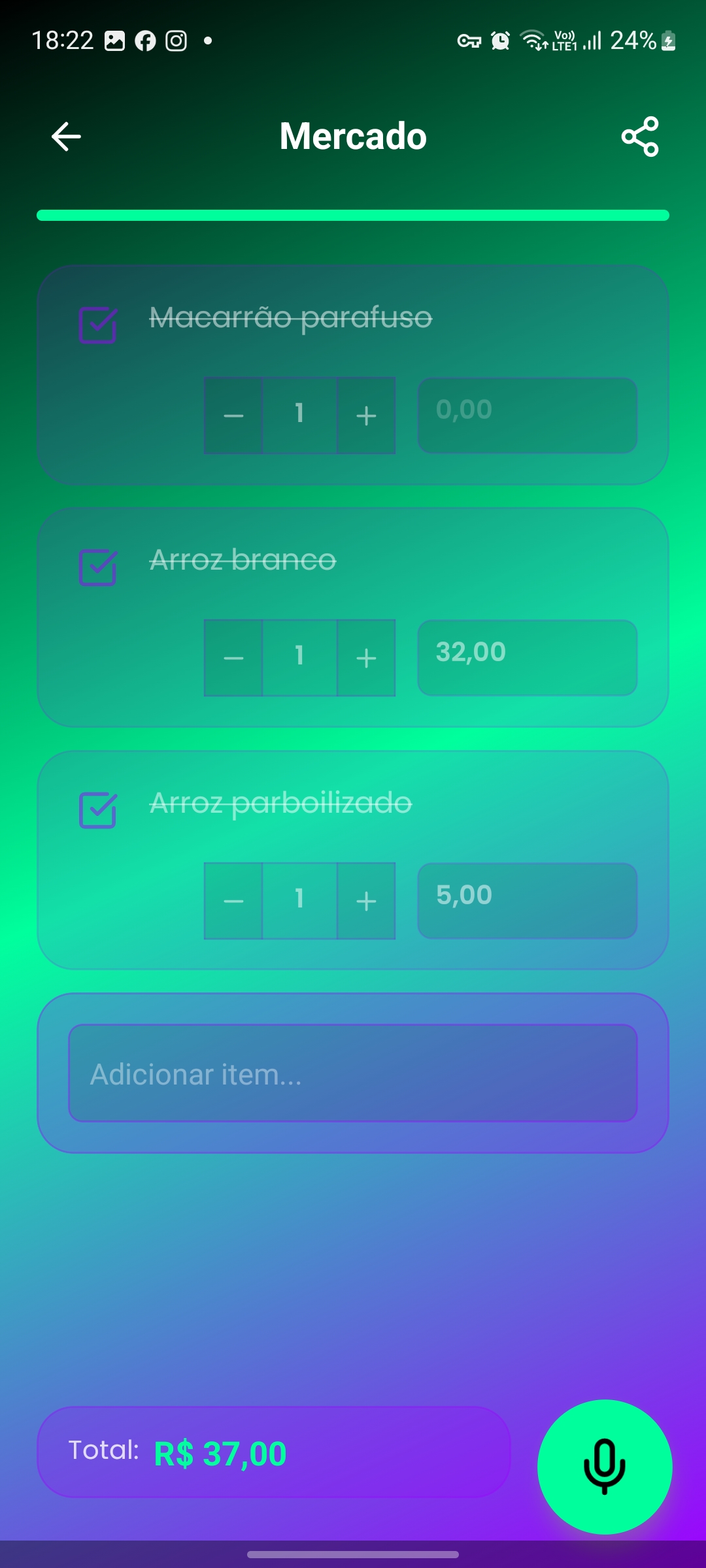Increase quantity of Arroz branco
706x1568 pixels.
[x=366, y=658]
